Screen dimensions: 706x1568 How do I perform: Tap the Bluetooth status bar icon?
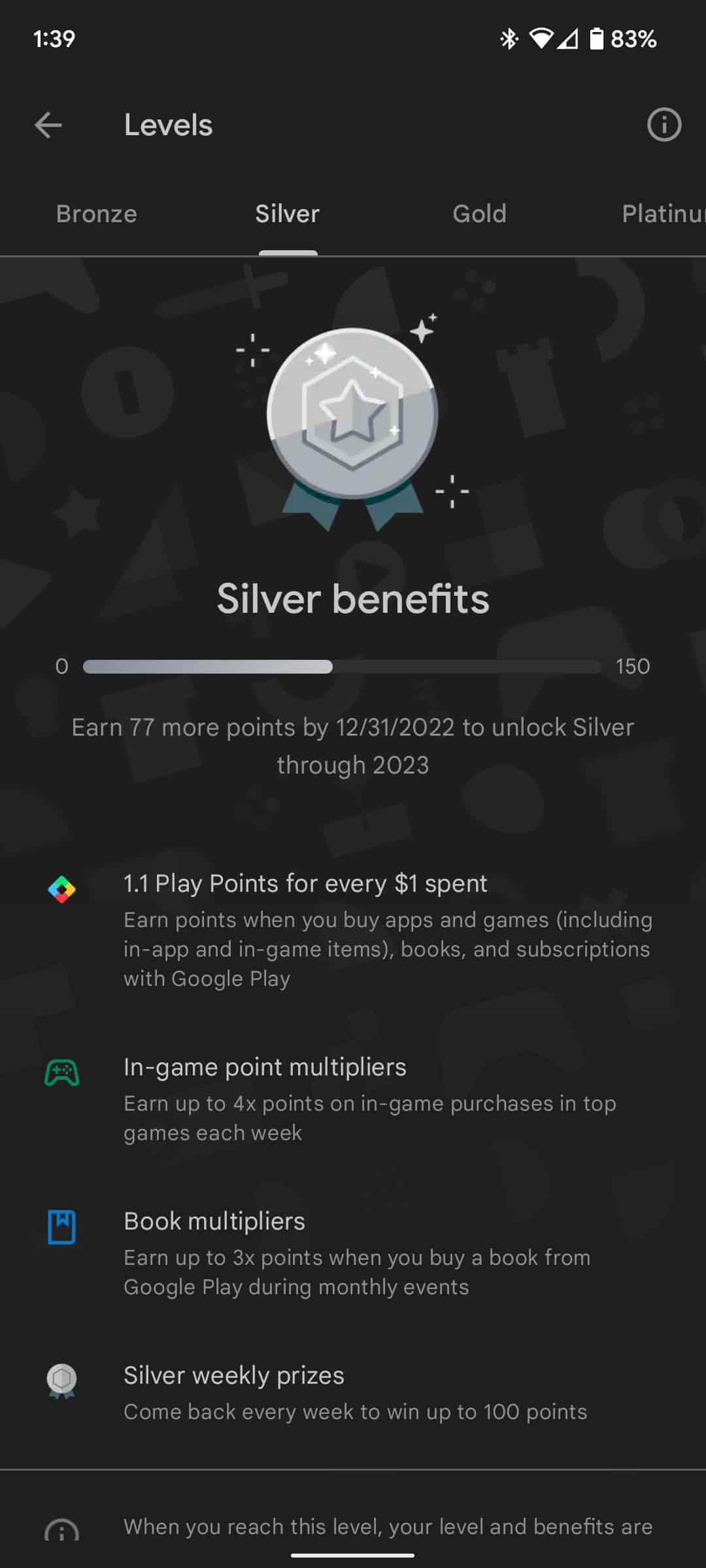510,39
